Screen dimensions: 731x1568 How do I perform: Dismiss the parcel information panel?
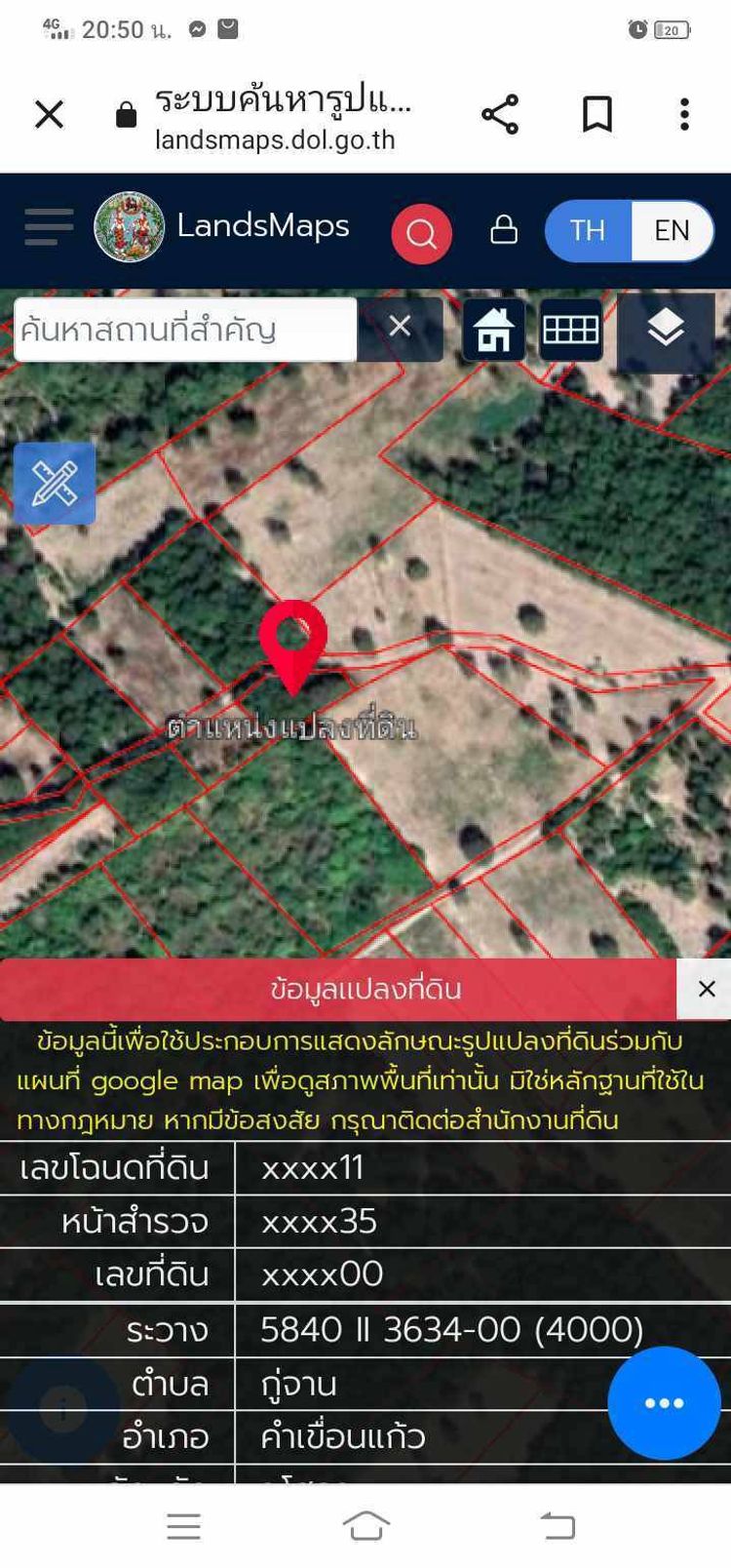click(706, 989)
